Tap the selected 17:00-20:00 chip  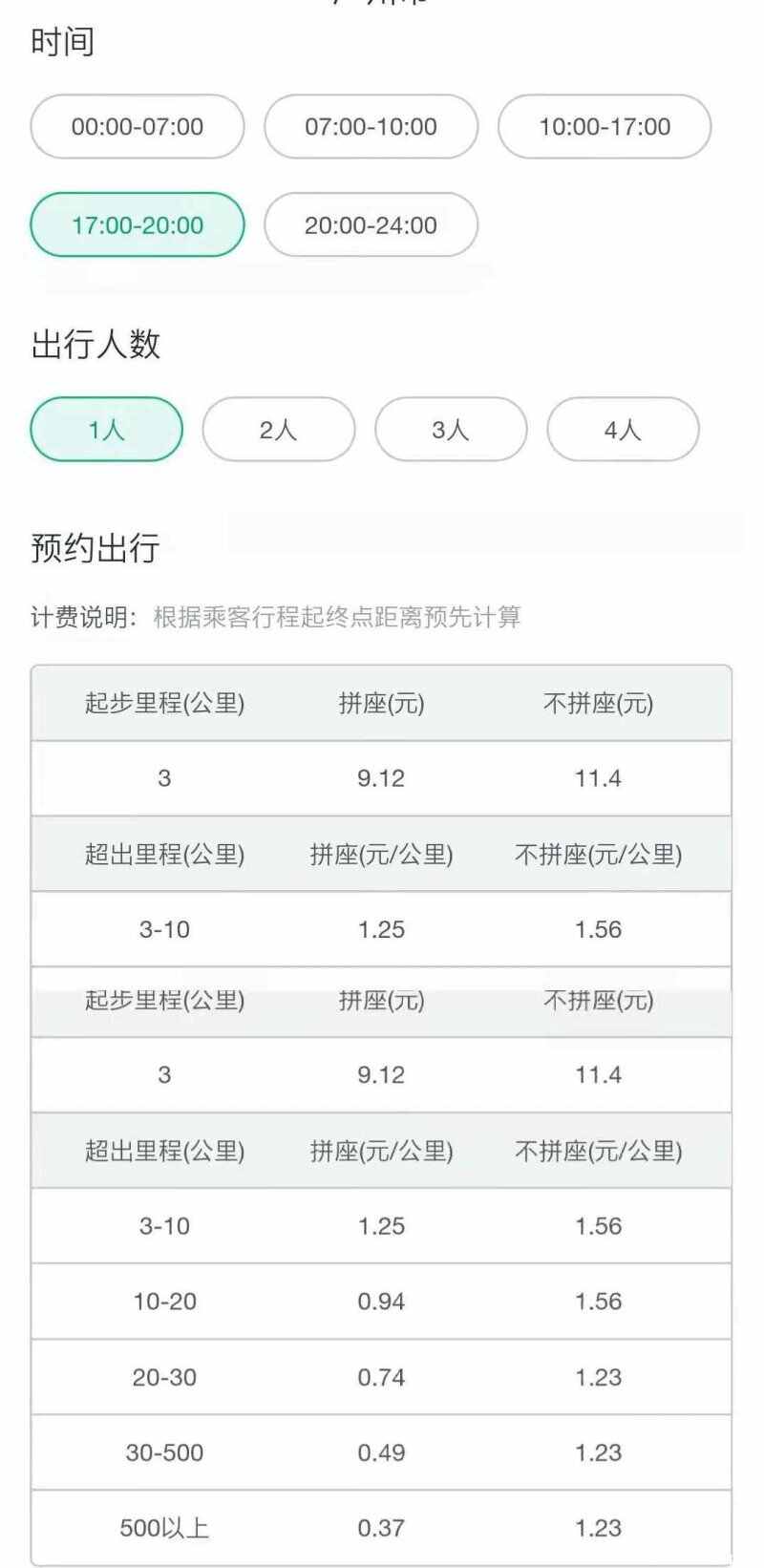138,224
